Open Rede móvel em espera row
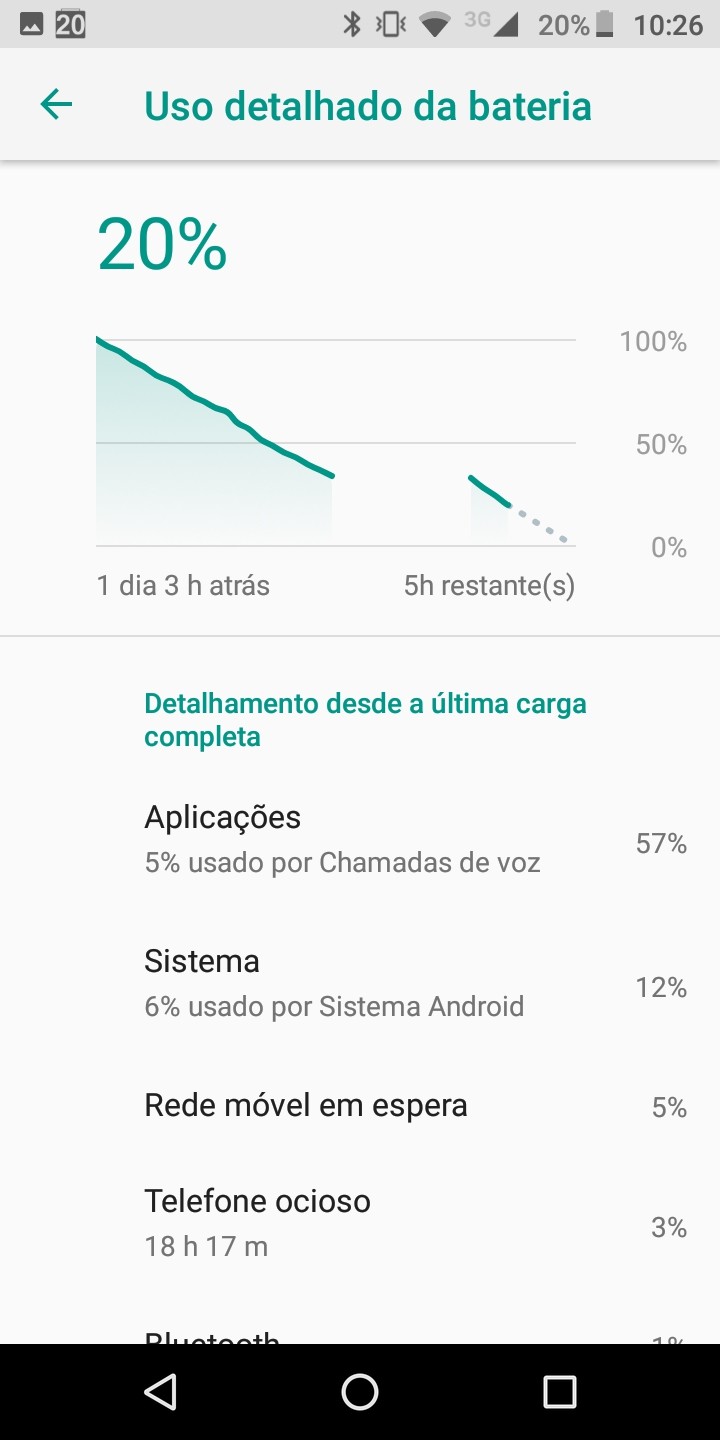The height and width of the screenshot is (1440, 720). click(x=360, y=1106)
